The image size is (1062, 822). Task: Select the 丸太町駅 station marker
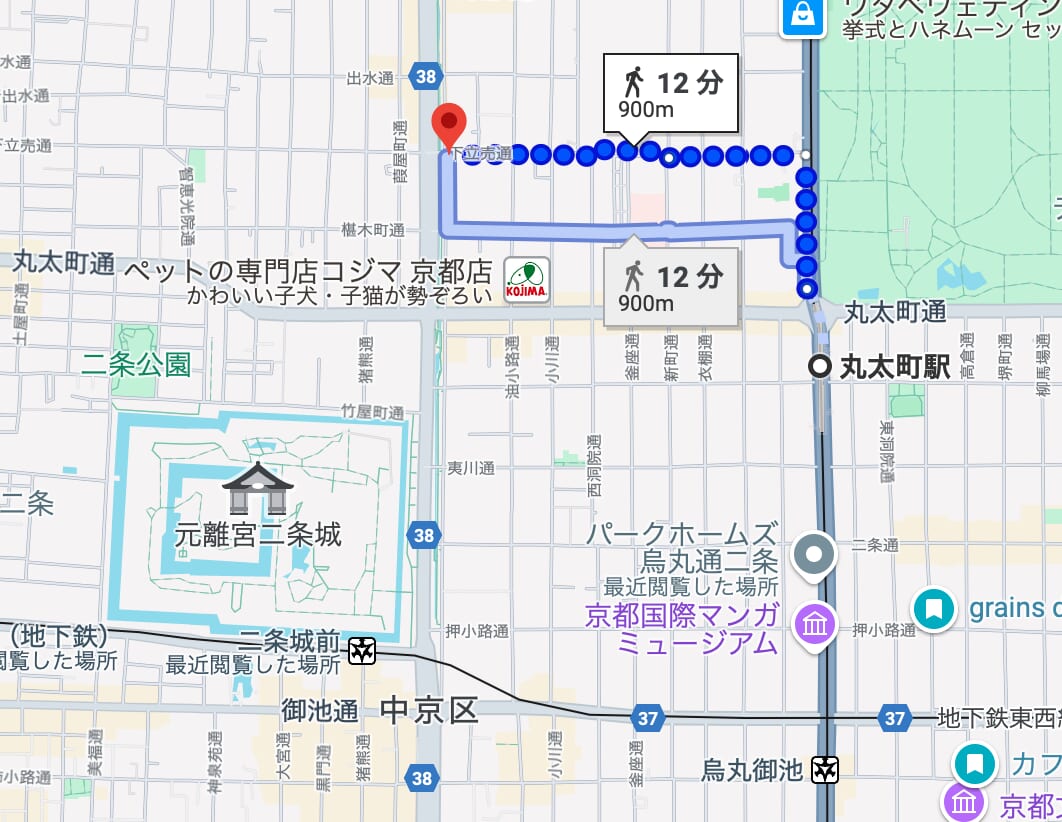pos(821,367)
